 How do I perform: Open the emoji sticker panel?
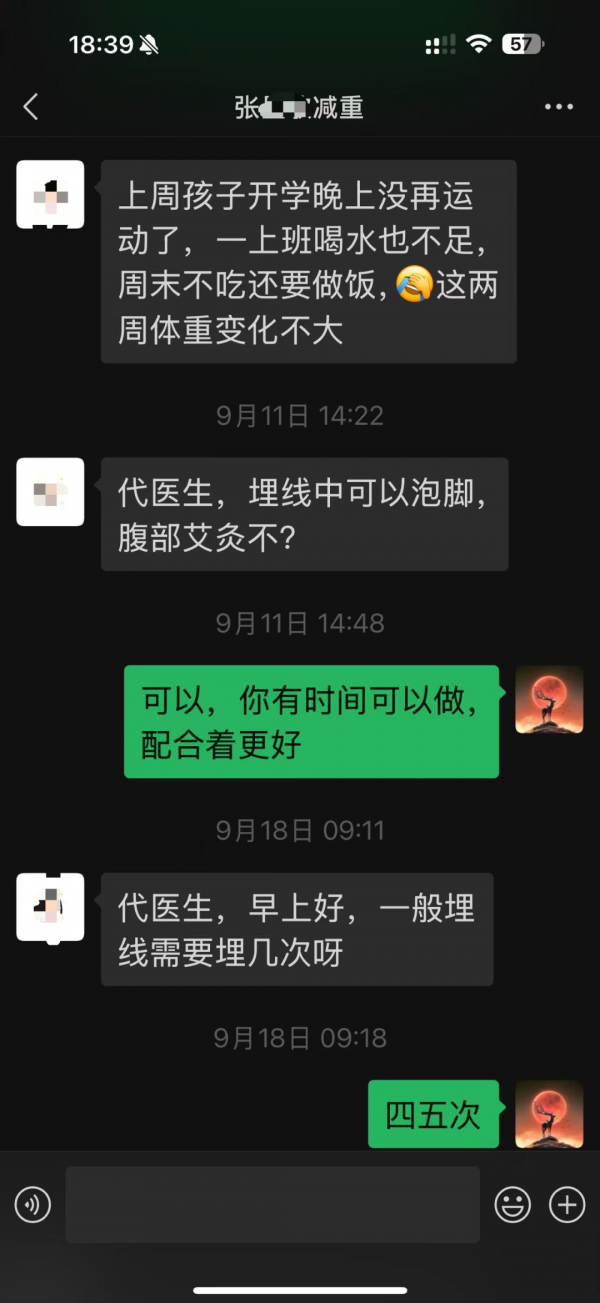(x=513, y=1205)
